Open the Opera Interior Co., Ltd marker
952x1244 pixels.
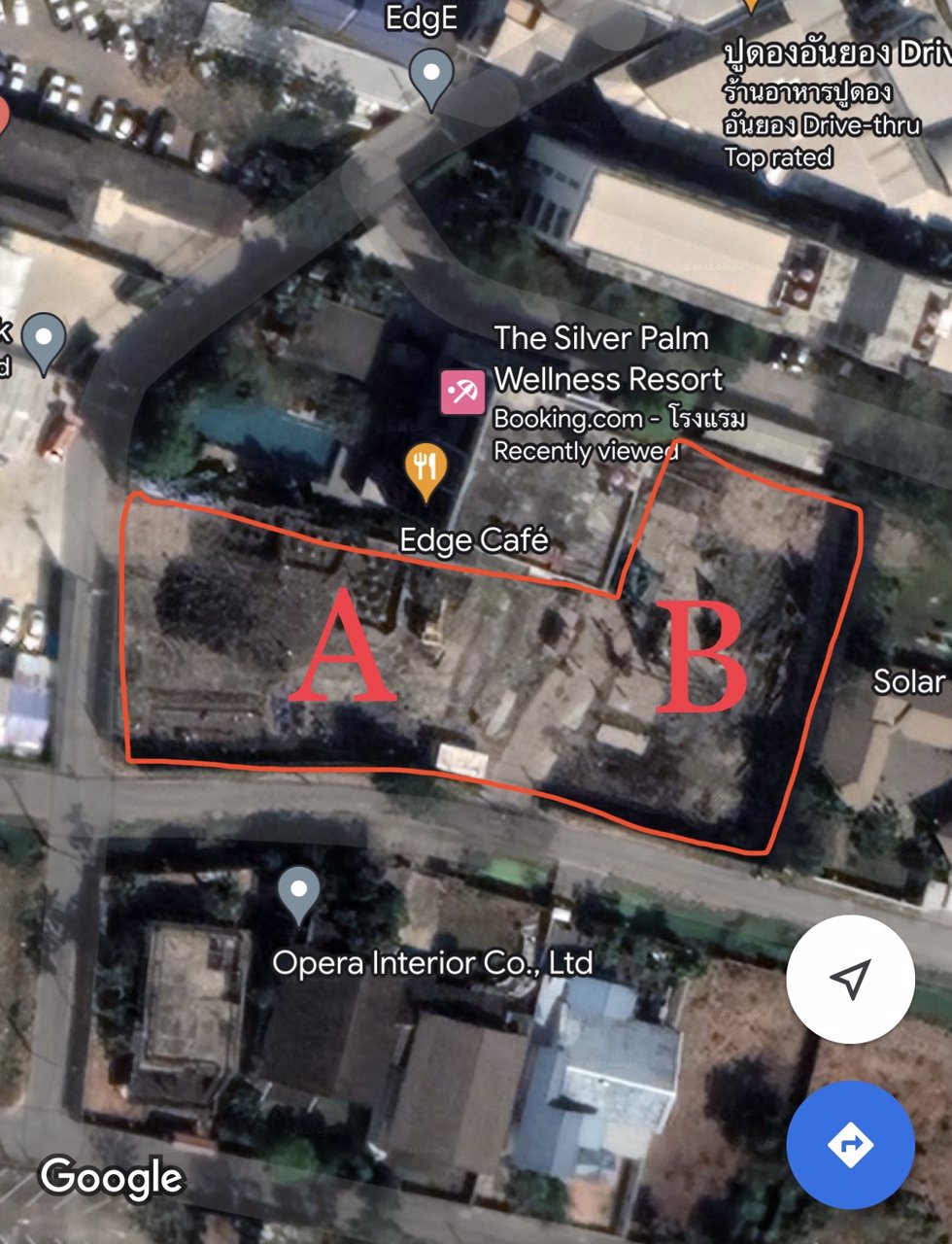point(298,891)
